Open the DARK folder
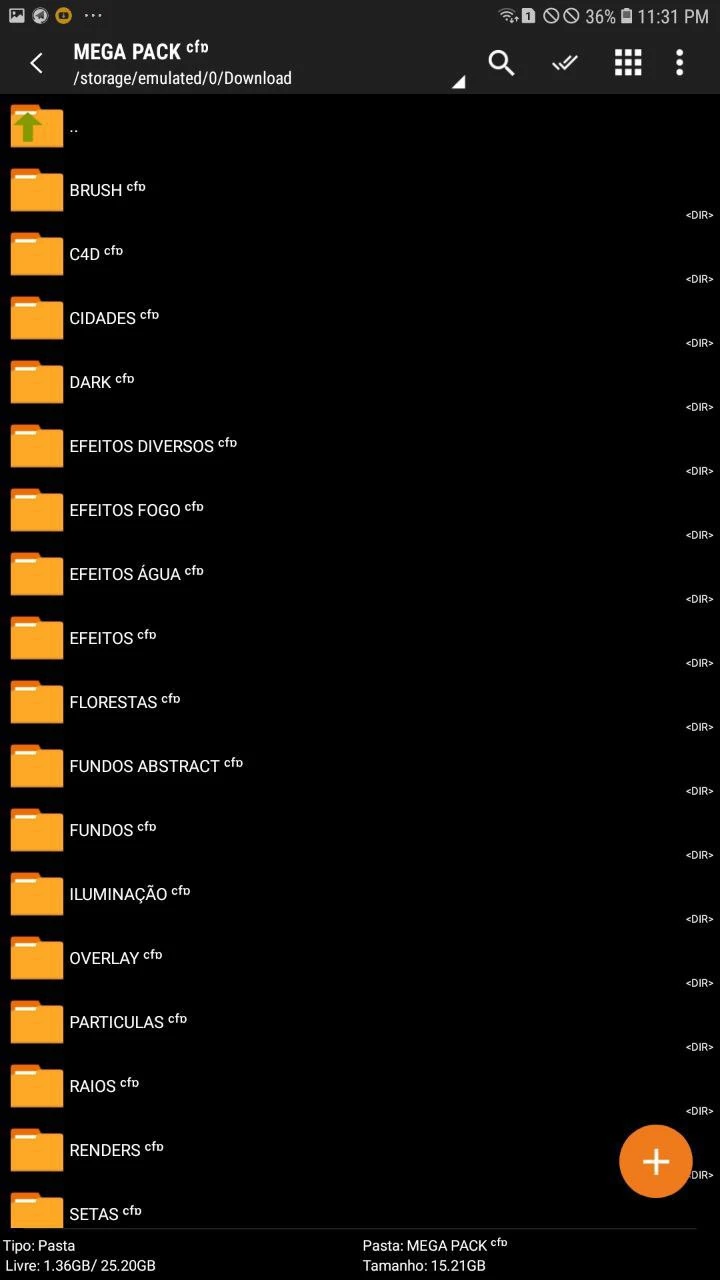Screen dimensions: 720x1280 pos(90,382)
